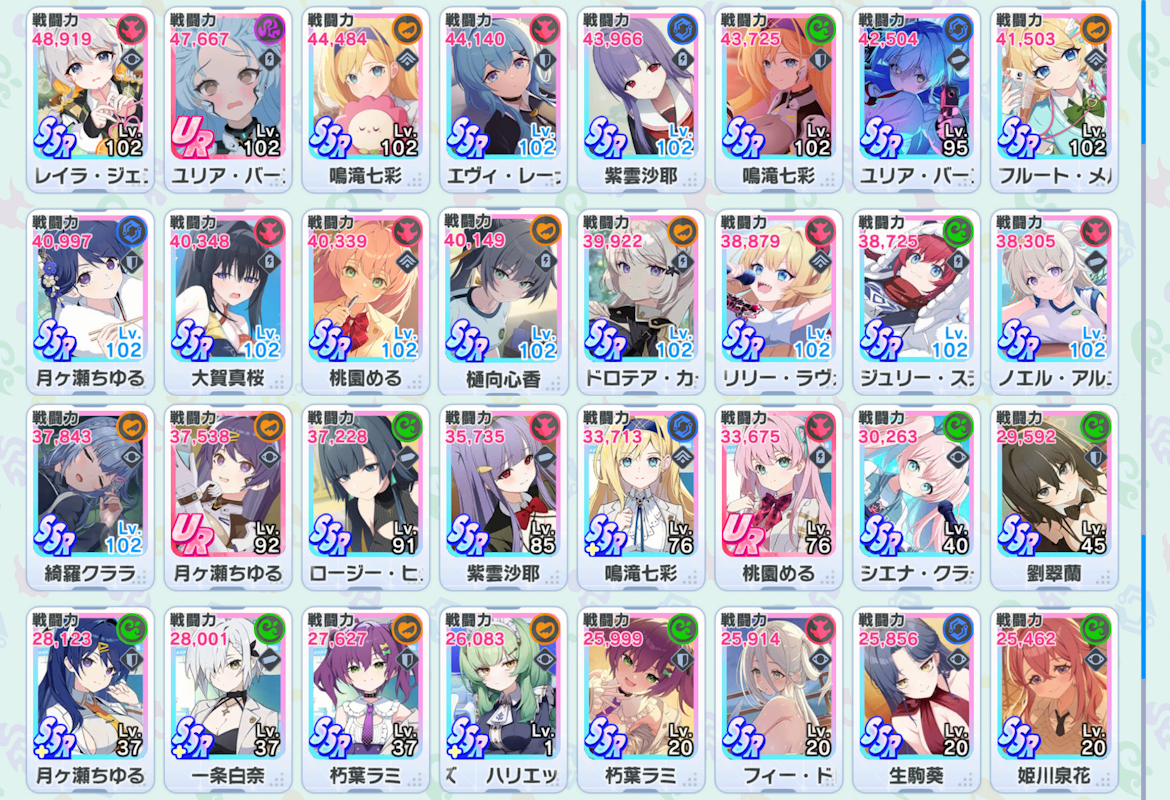
Task: Open the ジュリー・ス card
Action: [x=916, y=301]
